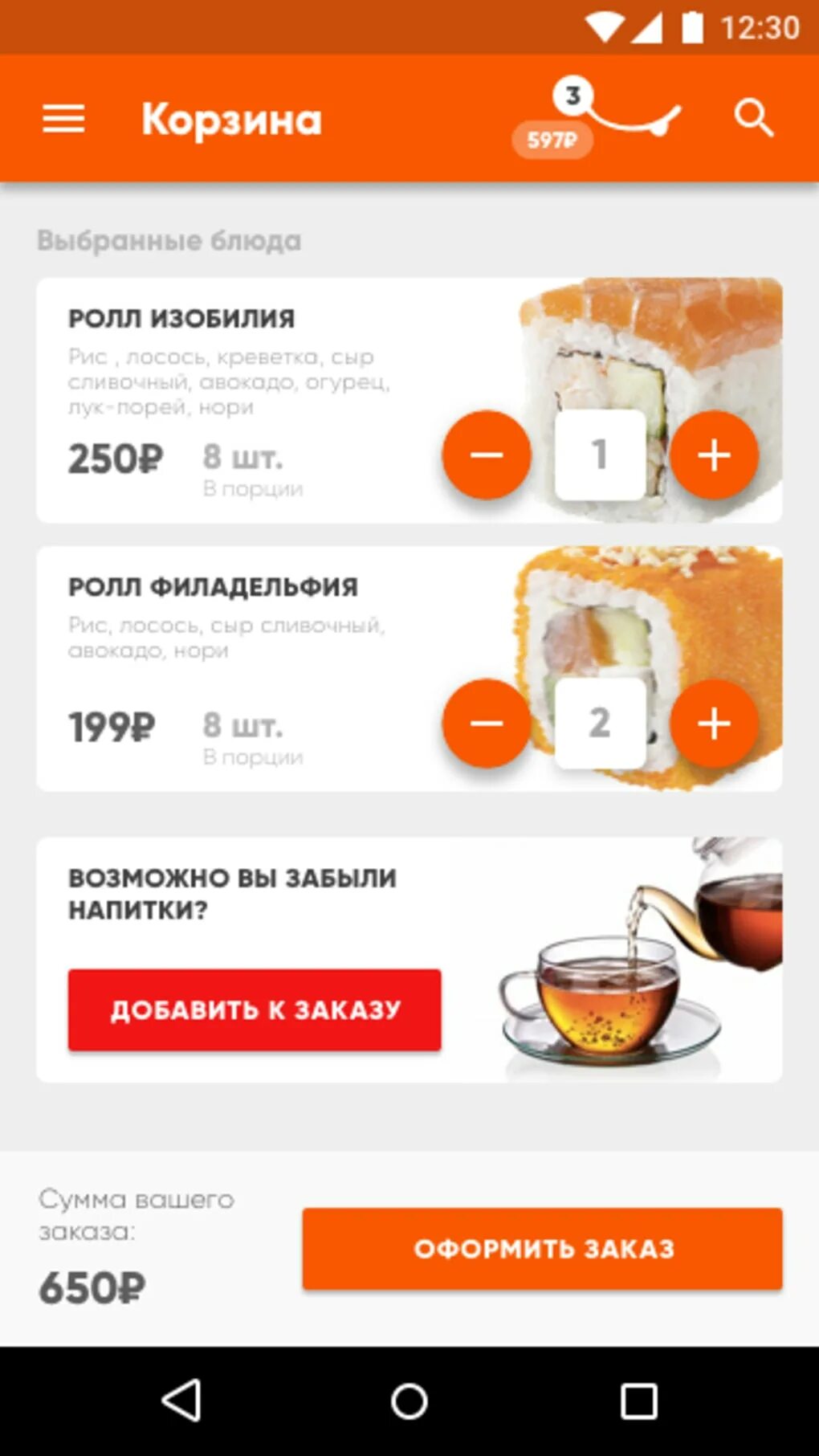
Task: Go to the home screen
Action: [409, 1401]
